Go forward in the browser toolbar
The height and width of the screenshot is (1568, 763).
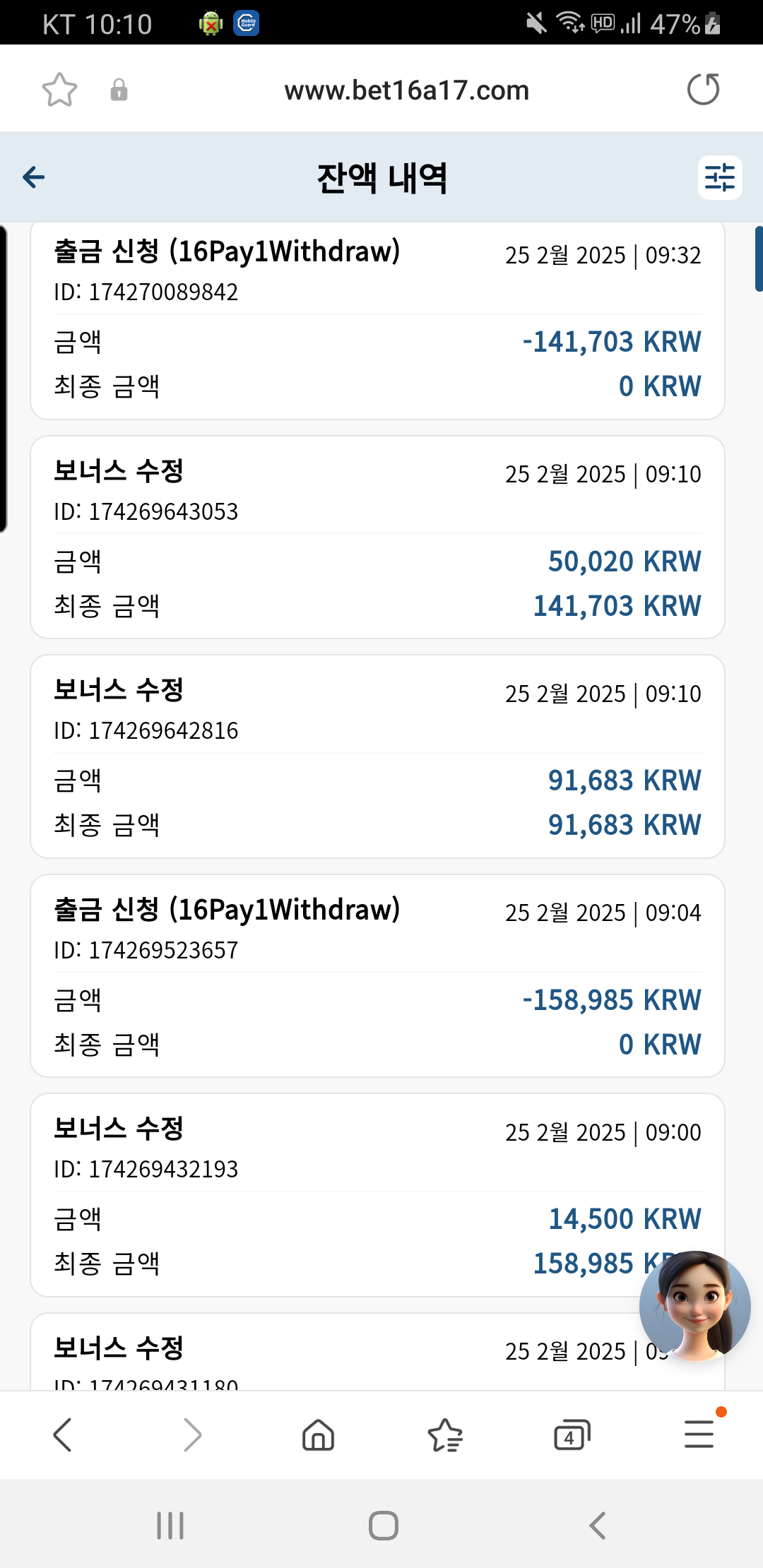191,1435
